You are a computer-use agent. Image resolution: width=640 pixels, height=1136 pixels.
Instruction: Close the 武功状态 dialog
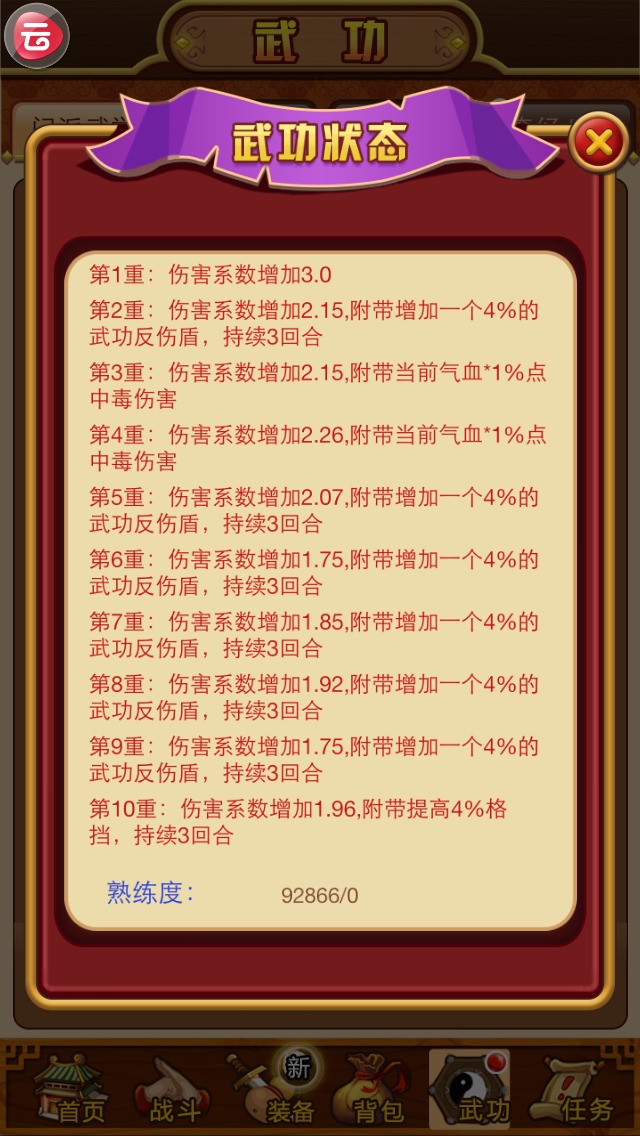pos(598,143)
